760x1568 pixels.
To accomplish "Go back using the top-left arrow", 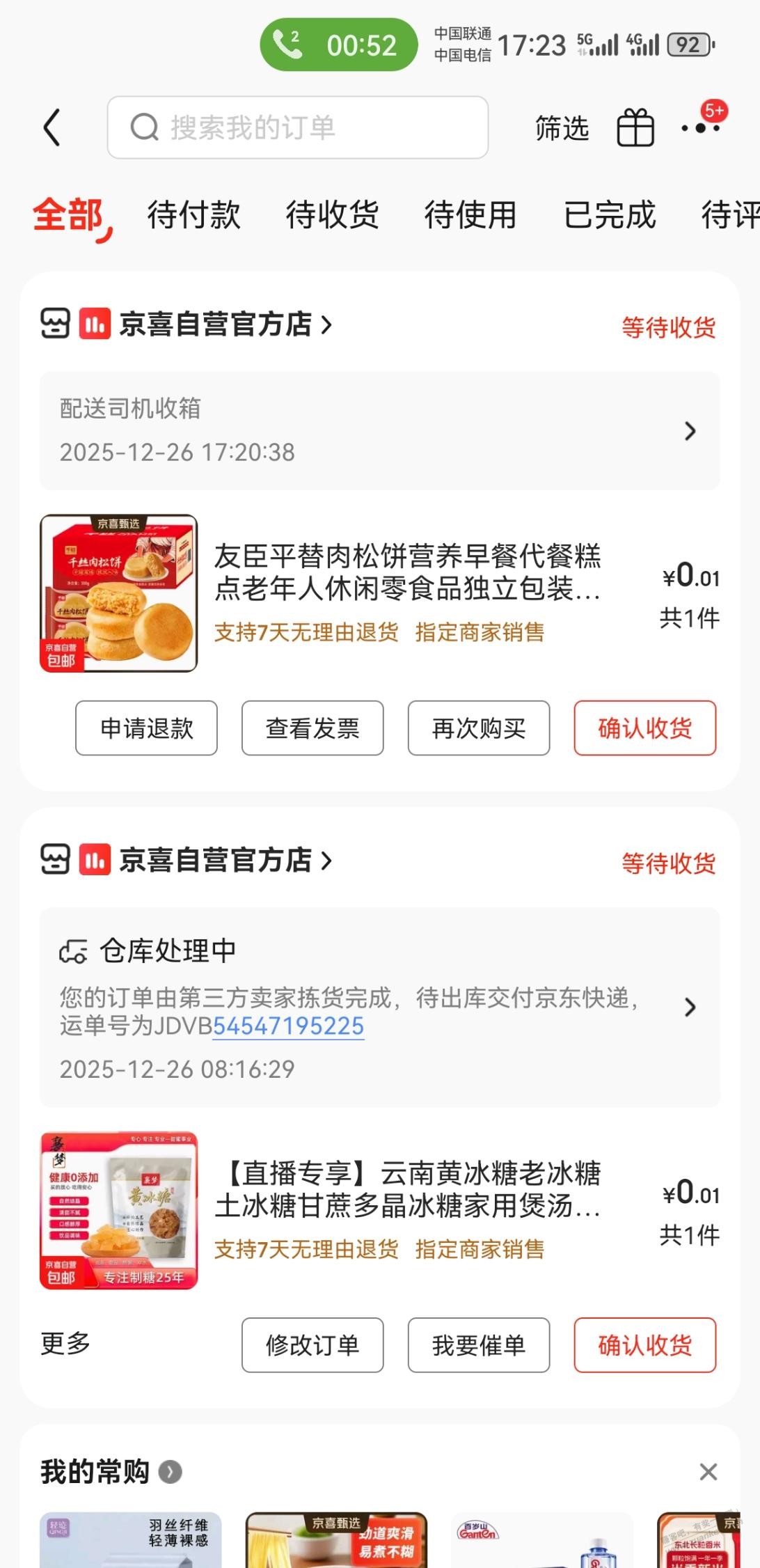I will pos(53,127).
